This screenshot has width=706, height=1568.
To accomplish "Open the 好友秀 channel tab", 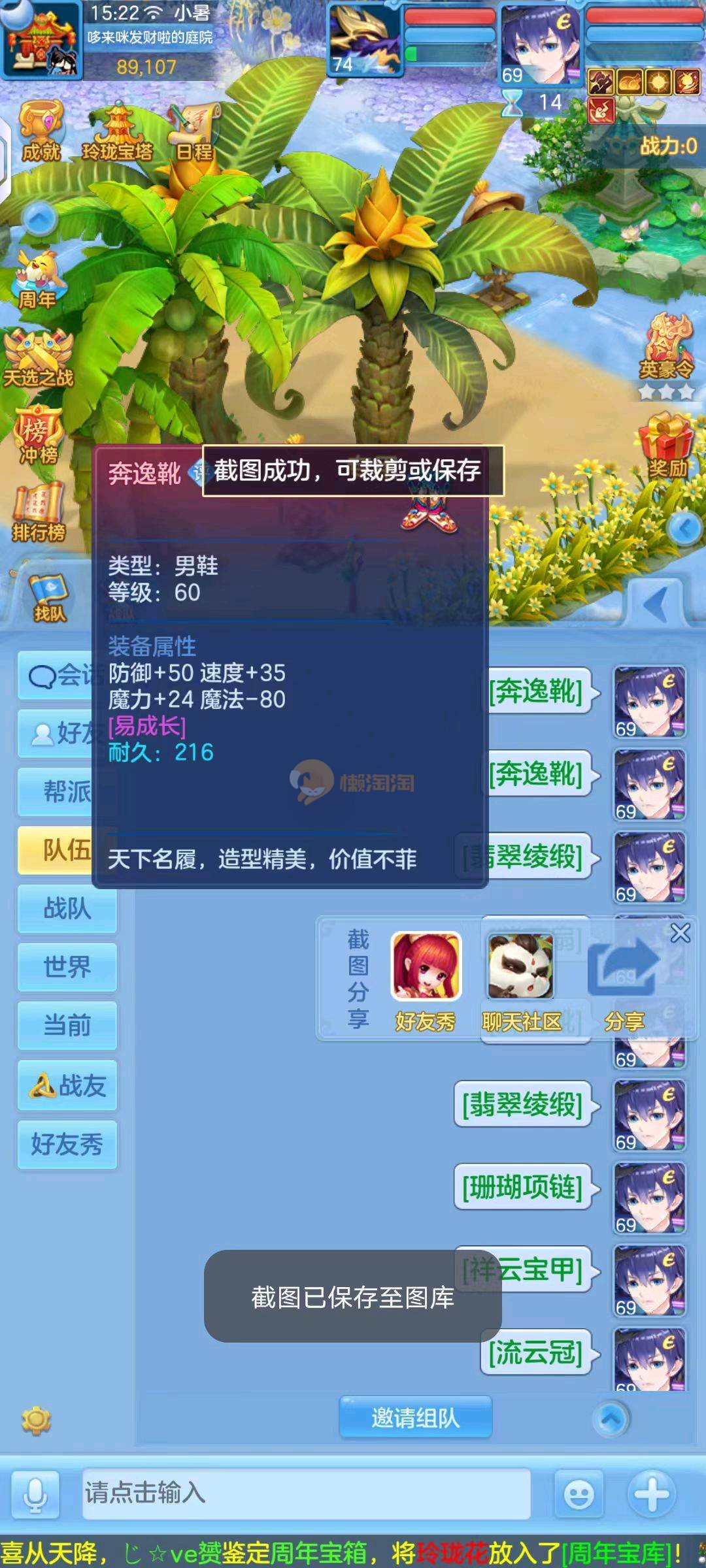I will click(x=67, y=1144).
